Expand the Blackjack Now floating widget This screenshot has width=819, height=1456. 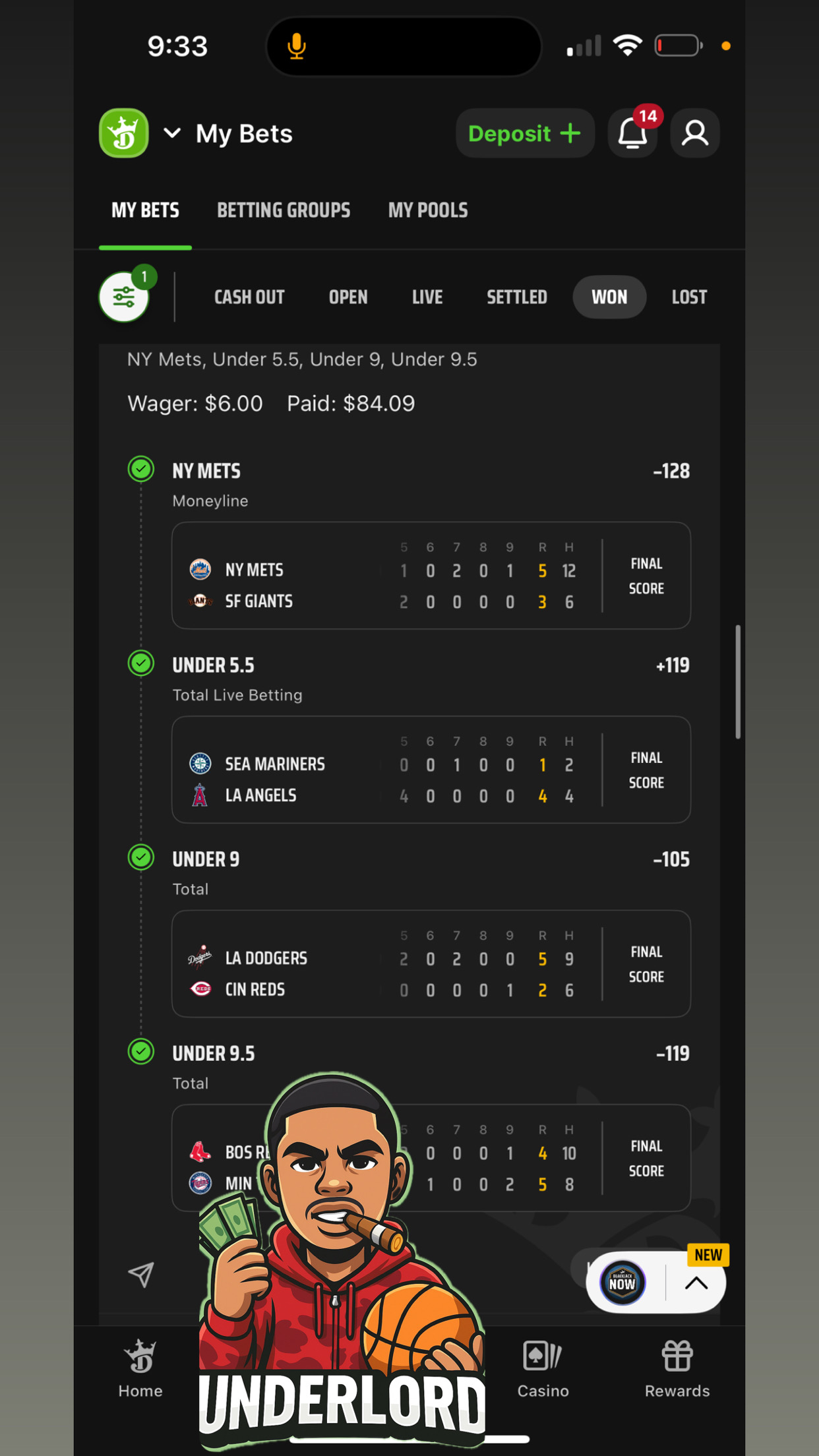[x=696, y=1283]
